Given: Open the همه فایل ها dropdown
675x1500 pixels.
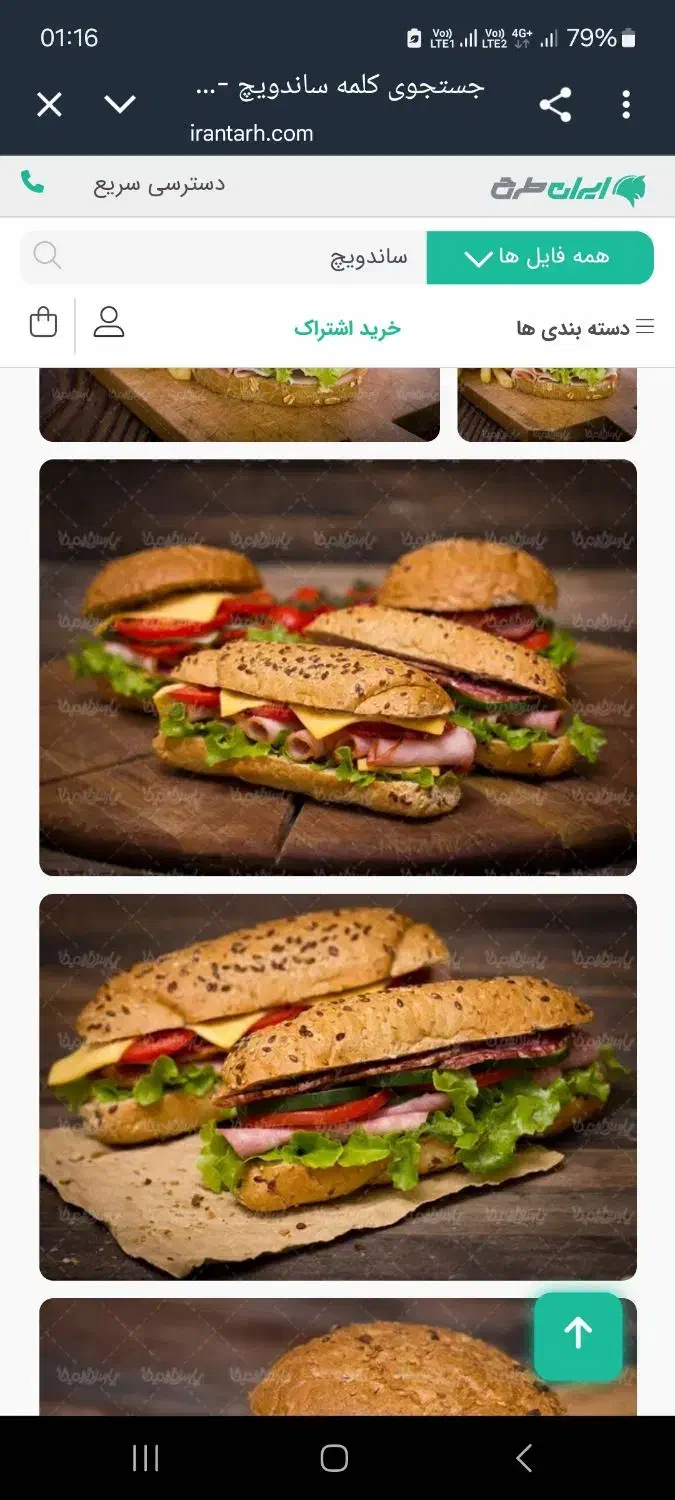Looking at the screenshot, I should pyautogui.click(x=540, y=258).
